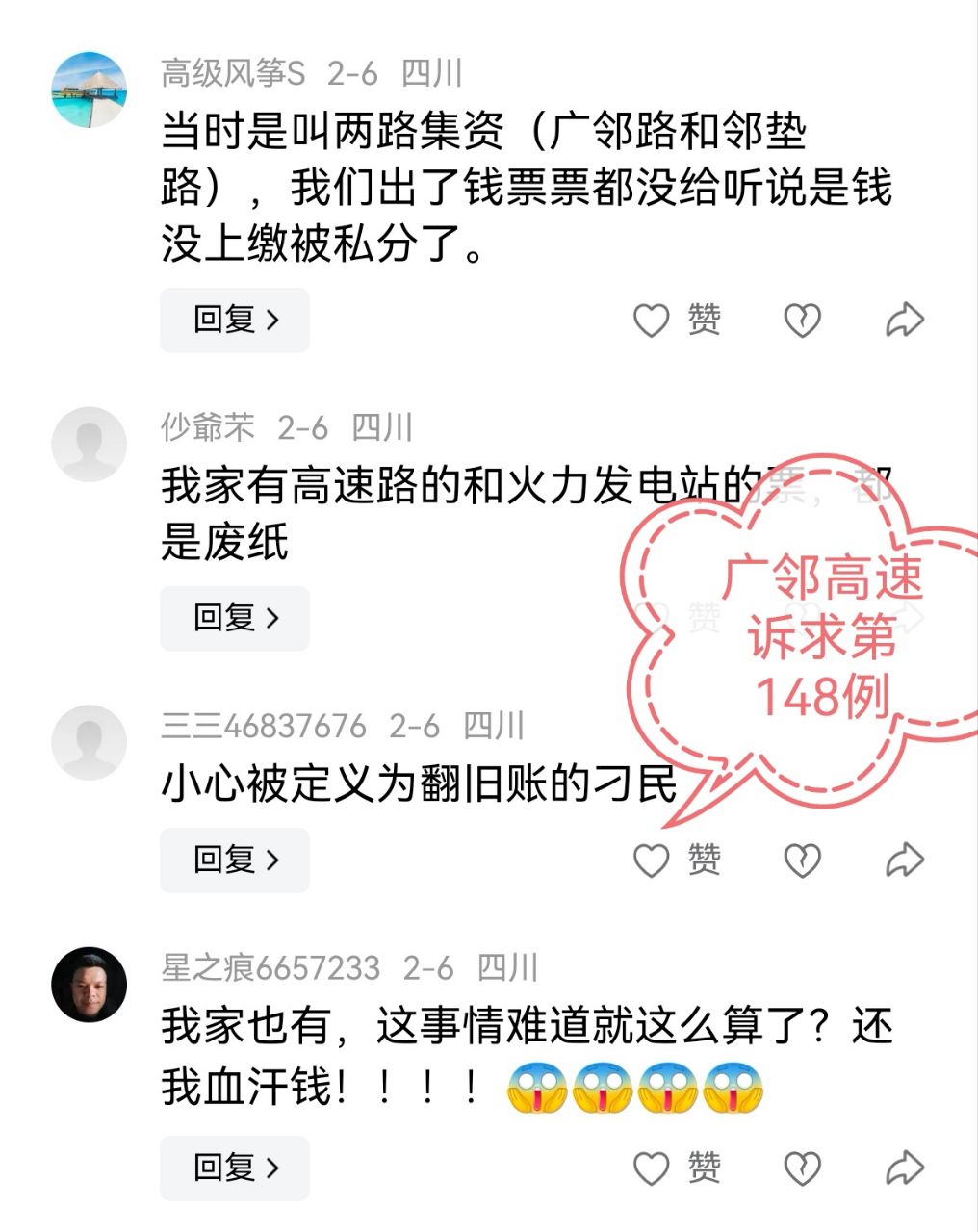The image size is (978, 1232).
Task: Share the comment by 星之痕6657233
Action: [904, 1168]
